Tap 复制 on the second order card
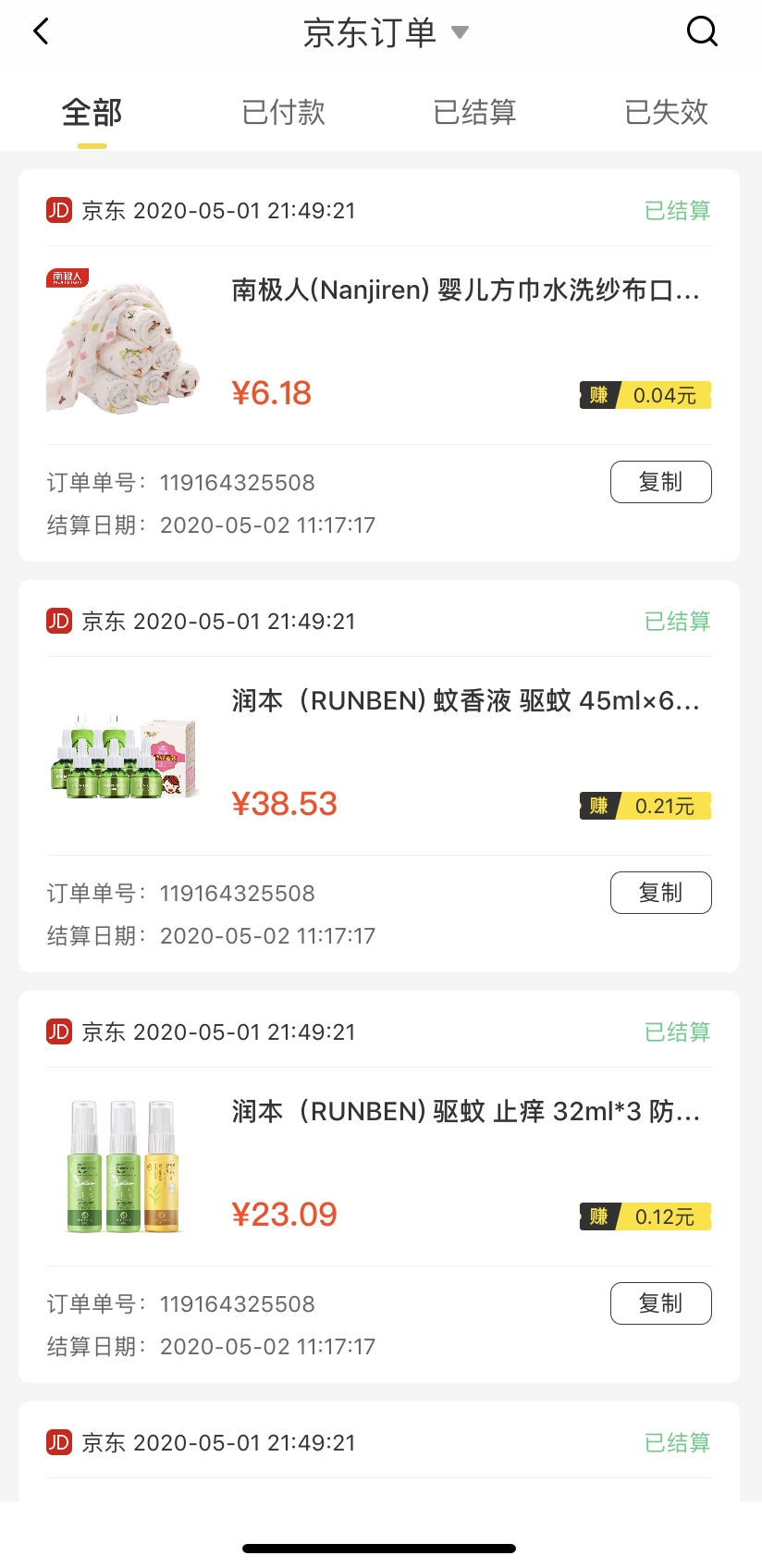This screenshot has width=762, height=1568. (661, 892)
